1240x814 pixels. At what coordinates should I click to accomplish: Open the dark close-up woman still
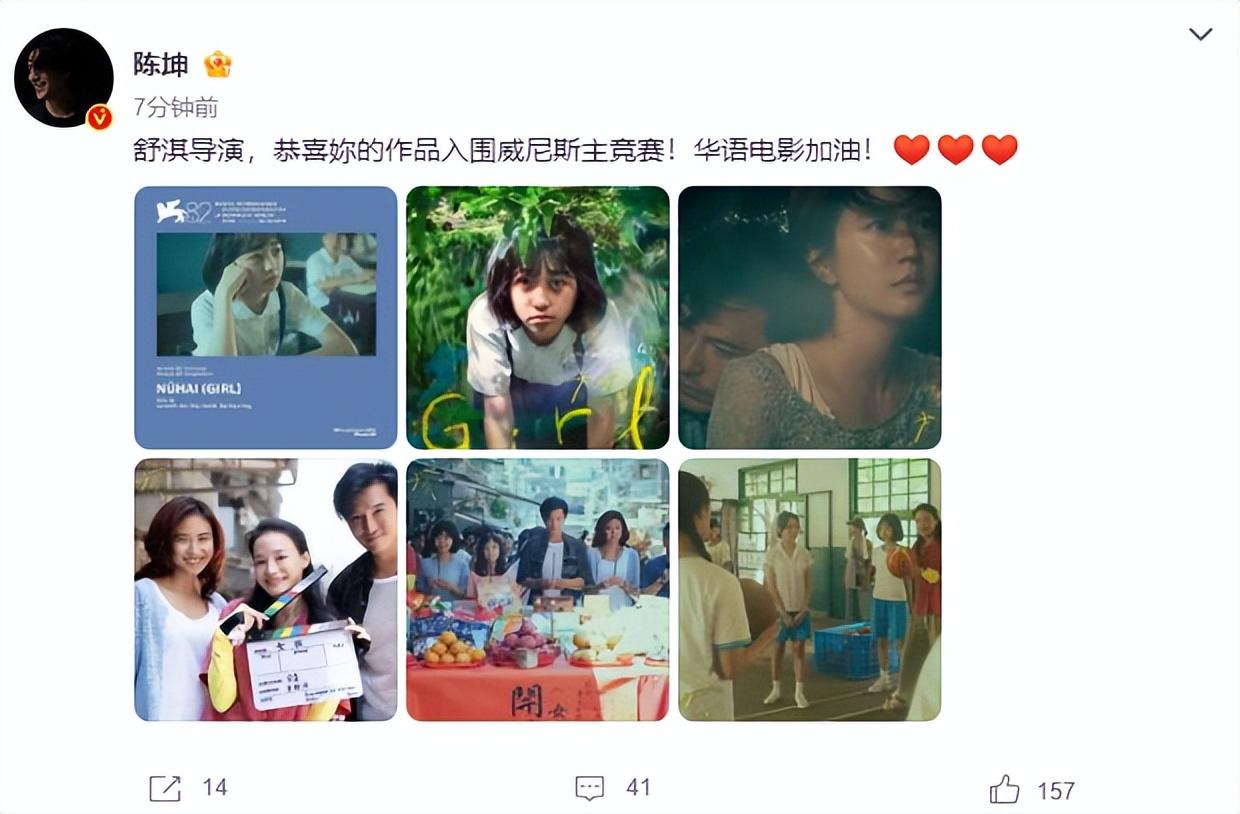[x=809, y=317]
